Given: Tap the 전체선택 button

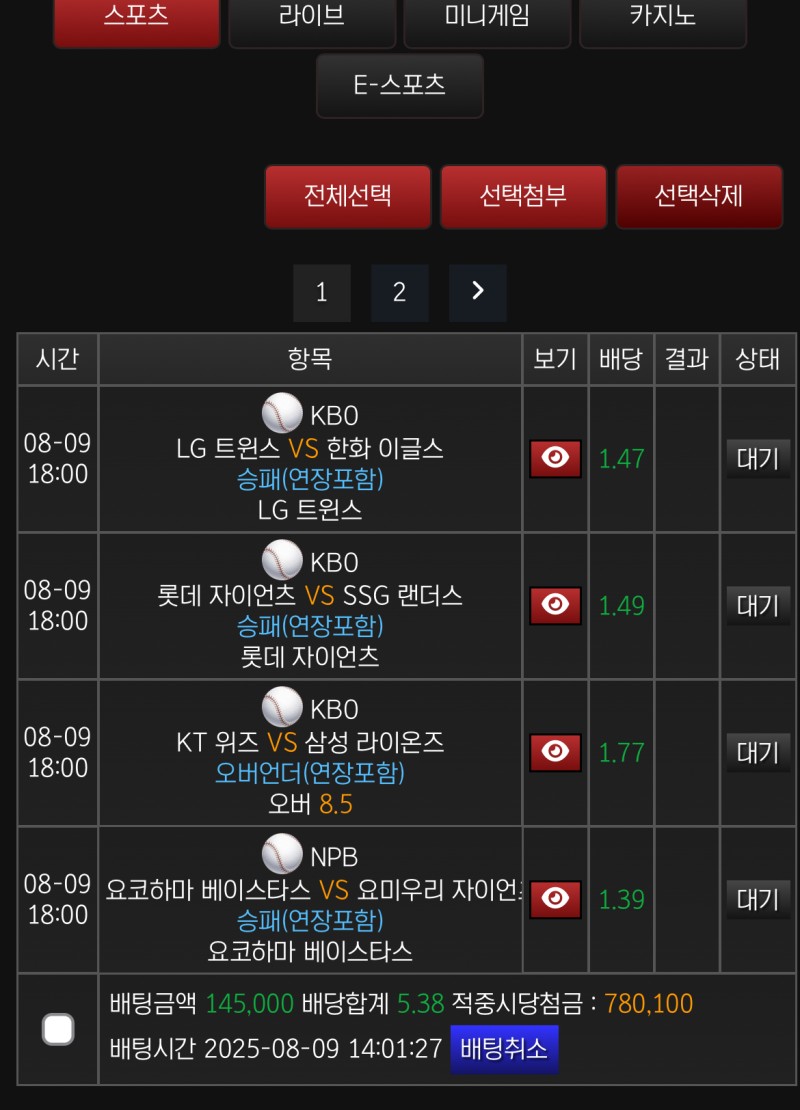Looking at the screenshot, I should coord(348,196).
